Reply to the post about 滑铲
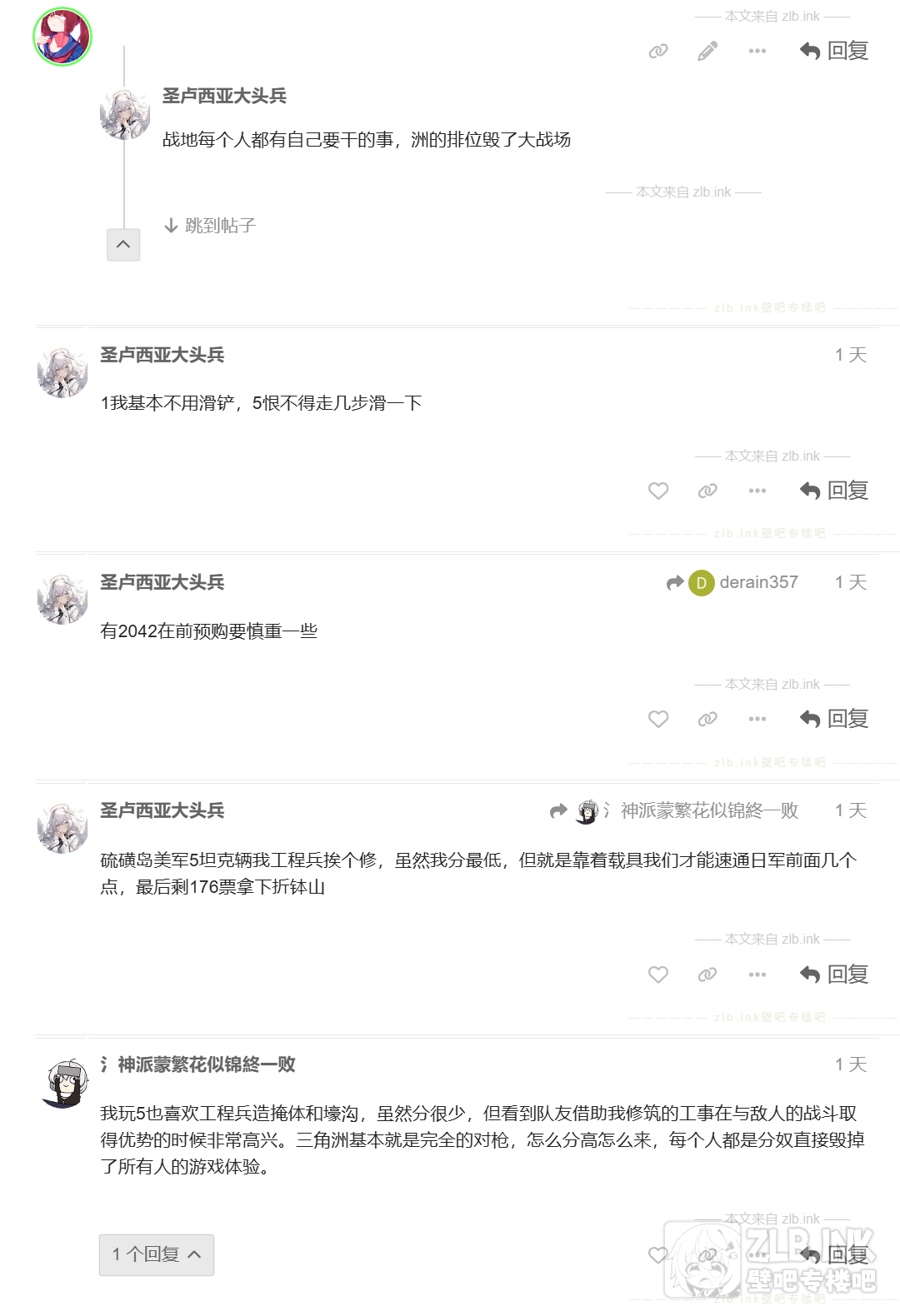 point(834,491)
